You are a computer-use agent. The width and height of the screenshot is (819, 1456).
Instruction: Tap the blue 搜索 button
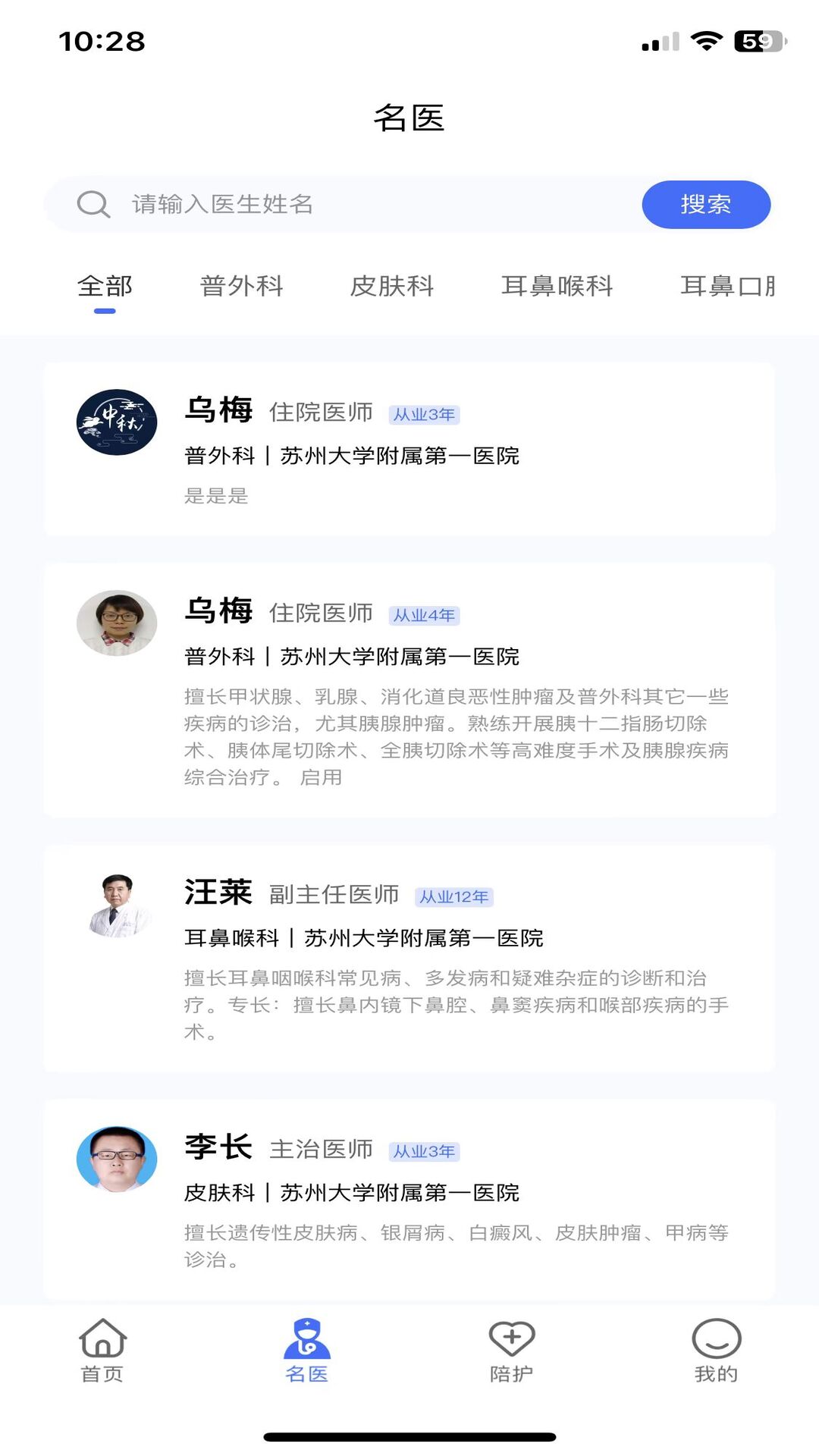click(705, 204)
